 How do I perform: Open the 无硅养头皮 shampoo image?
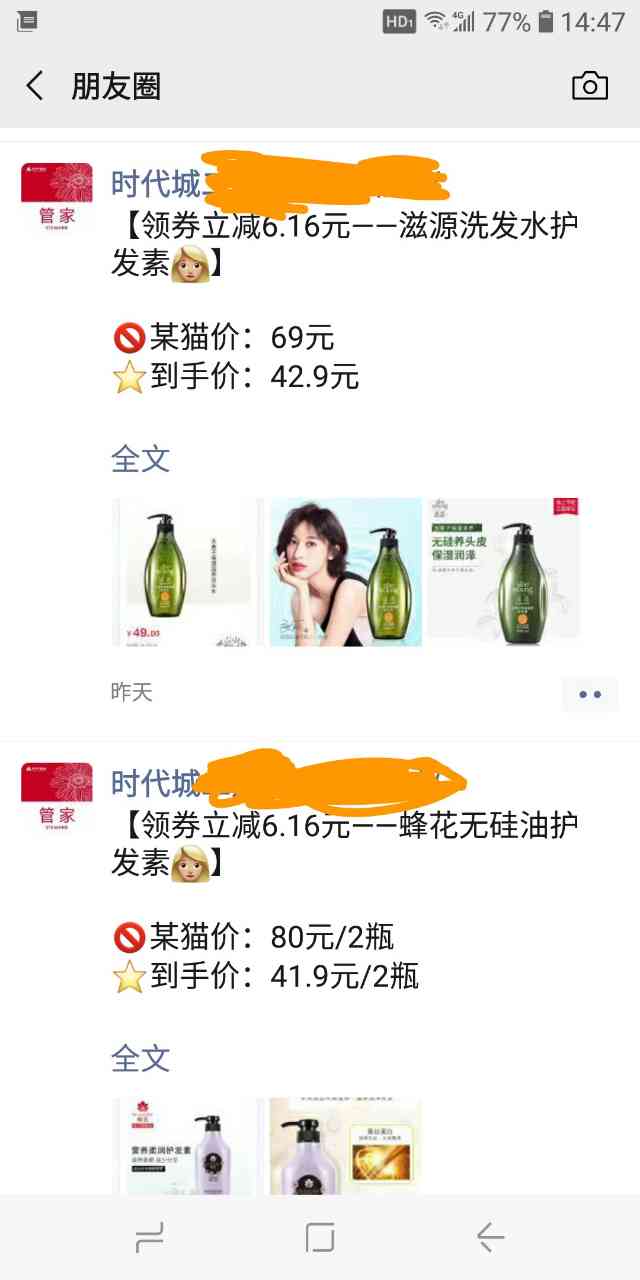coord(504,572)
